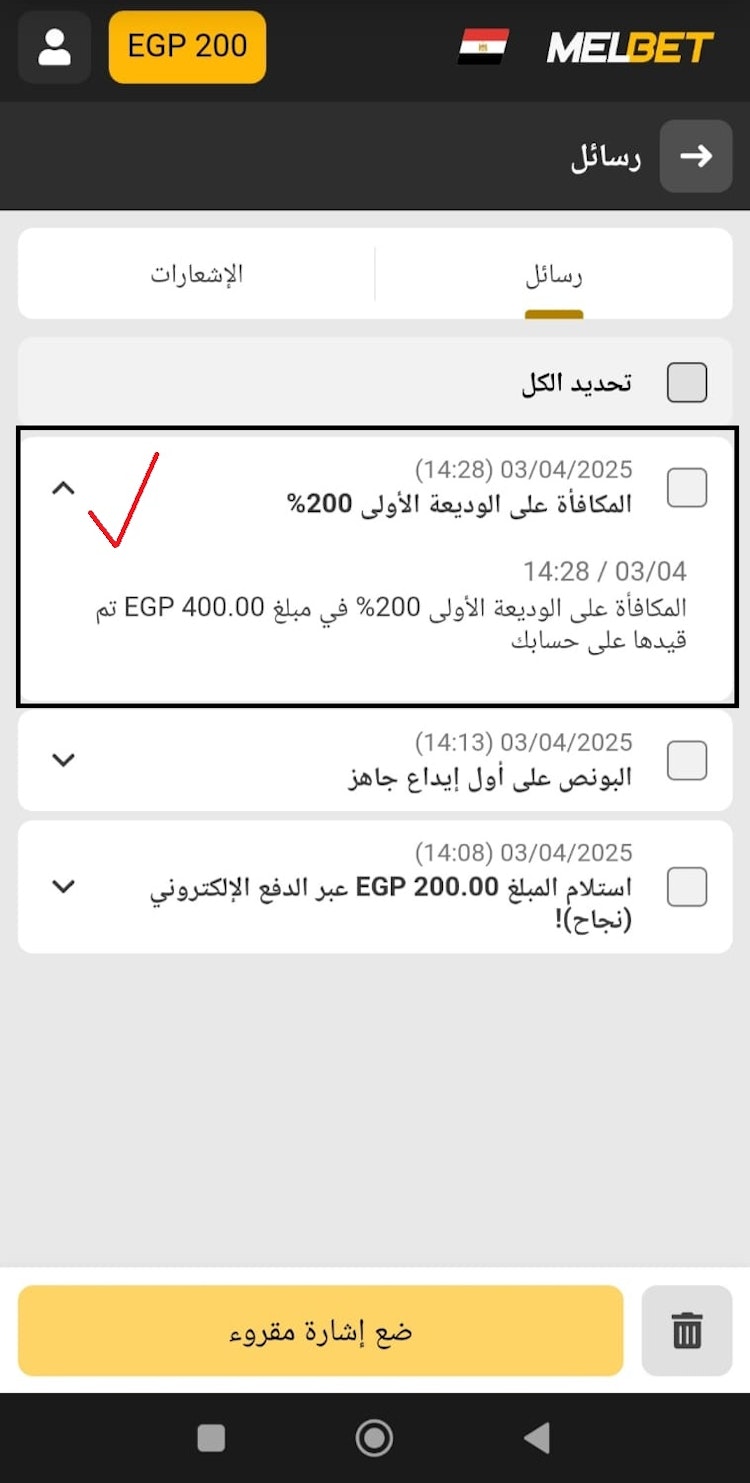This screenshot has width=750, height=1483.
Task: Tap the Android recent apps button
Action: 211,1436
